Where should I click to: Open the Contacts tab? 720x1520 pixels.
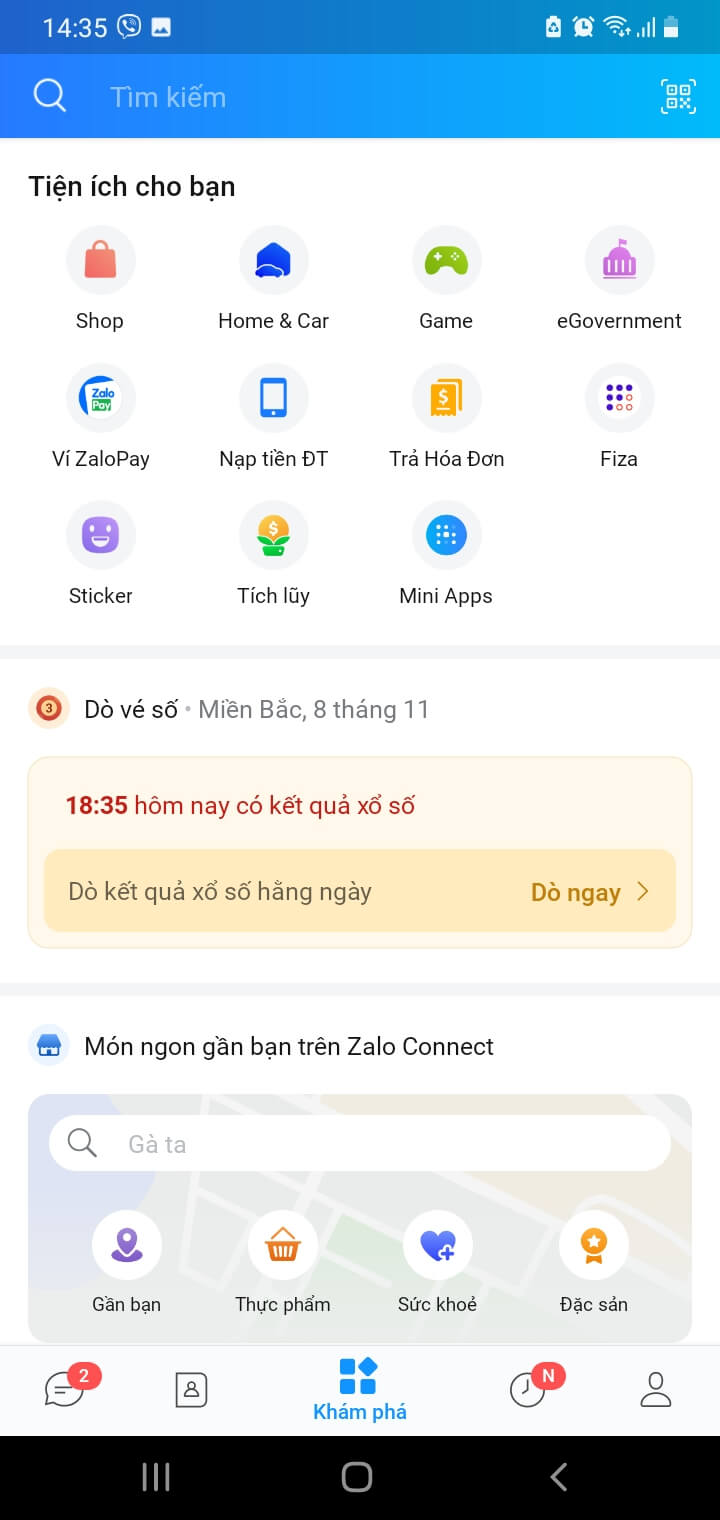click(191, 1389)
